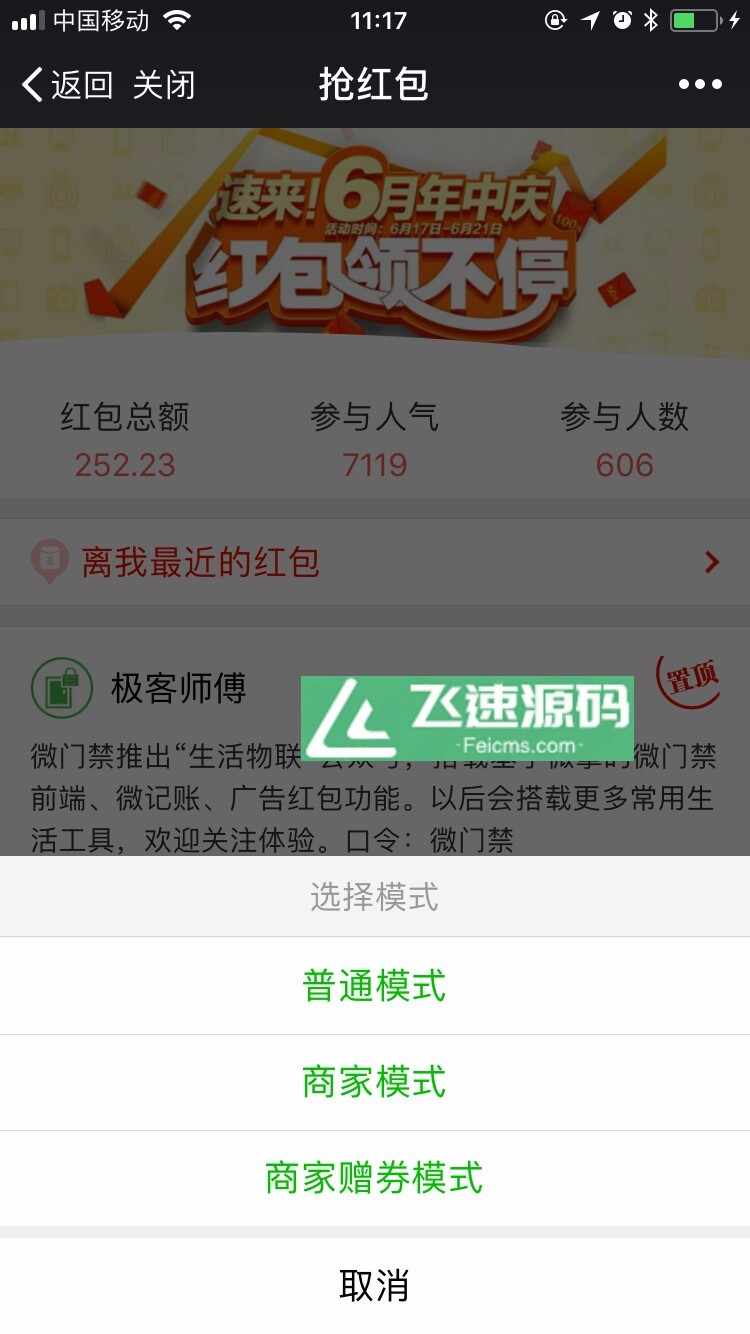Select 普通模式 option
The image size is (750, 1334).
click(x=374, y=986)
